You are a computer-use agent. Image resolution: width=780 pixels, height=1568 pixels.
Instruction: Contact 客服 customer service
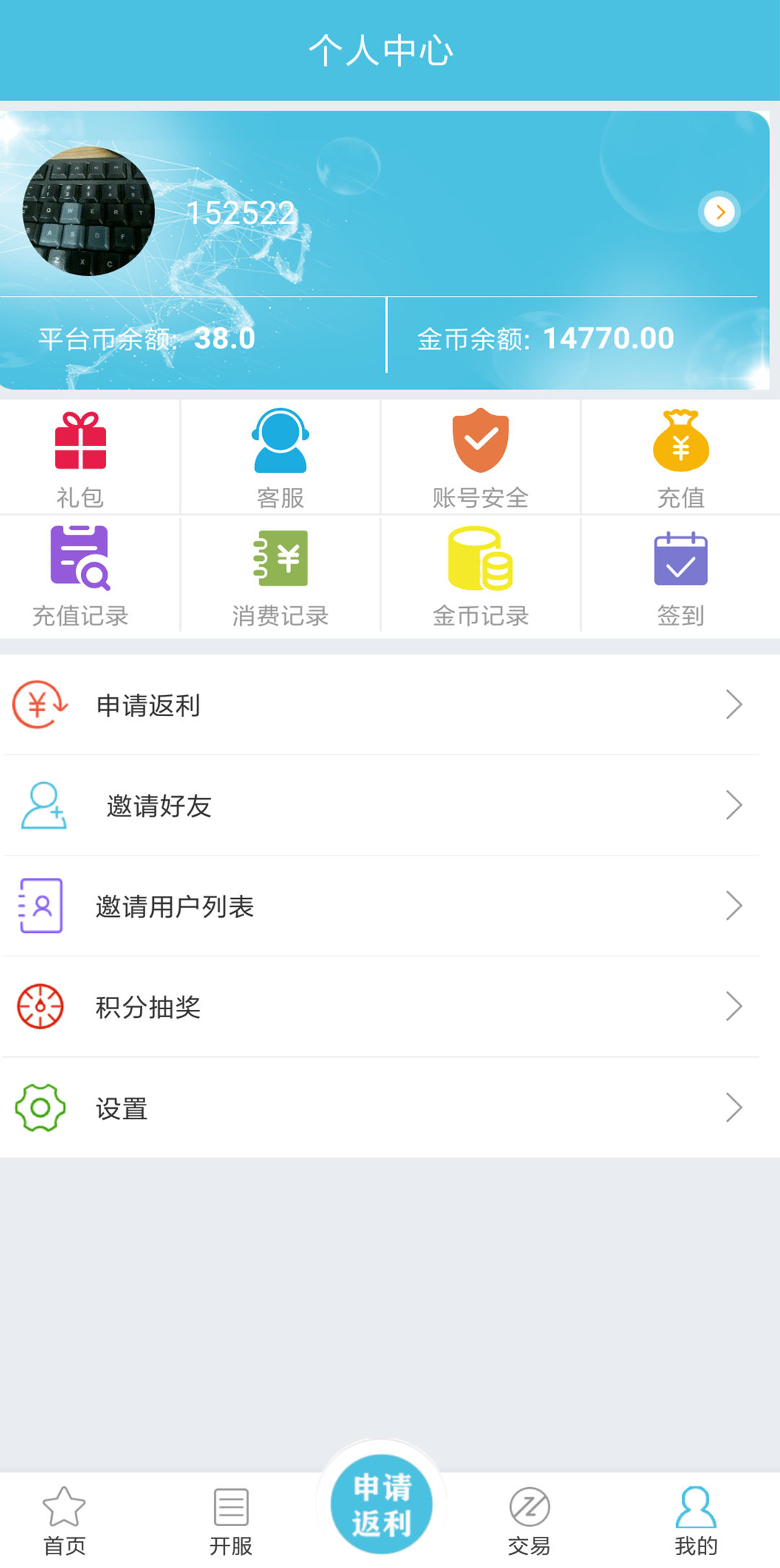[x=280, y=458]
